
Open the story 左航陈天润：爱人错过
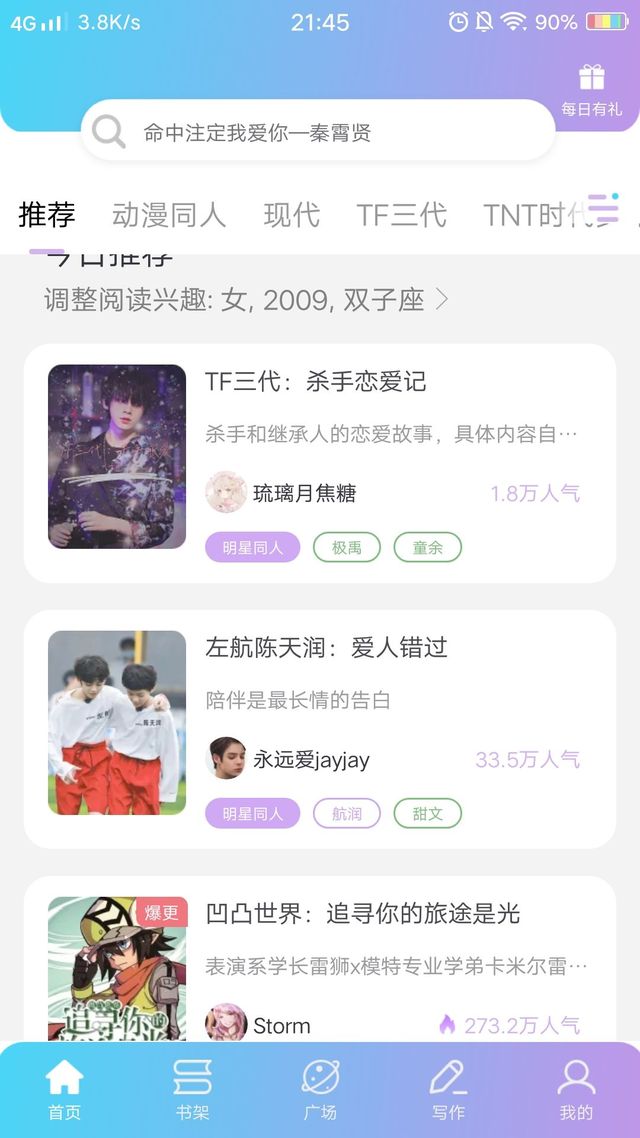click(326, 647)
